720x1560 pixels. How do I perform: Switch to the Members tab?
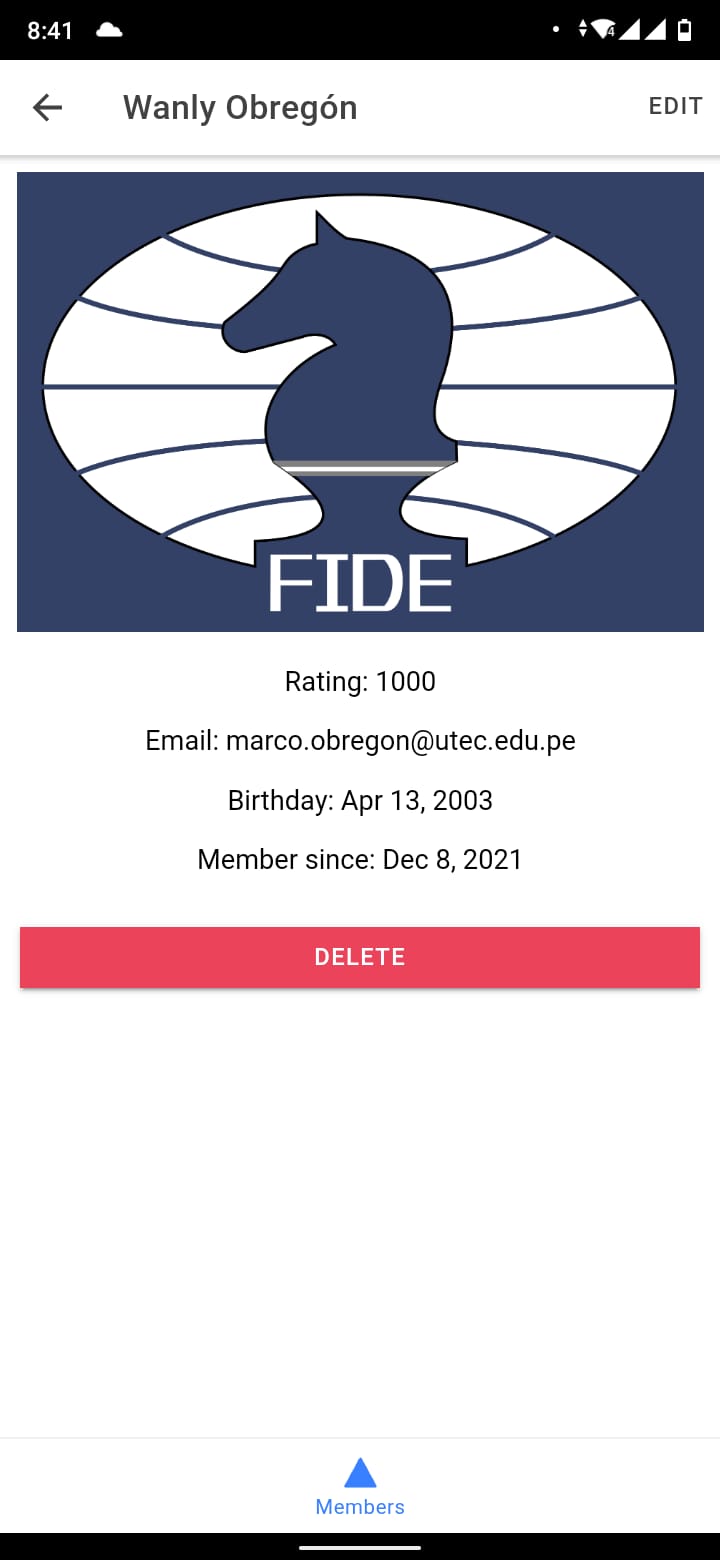(x=360, y=1486)
